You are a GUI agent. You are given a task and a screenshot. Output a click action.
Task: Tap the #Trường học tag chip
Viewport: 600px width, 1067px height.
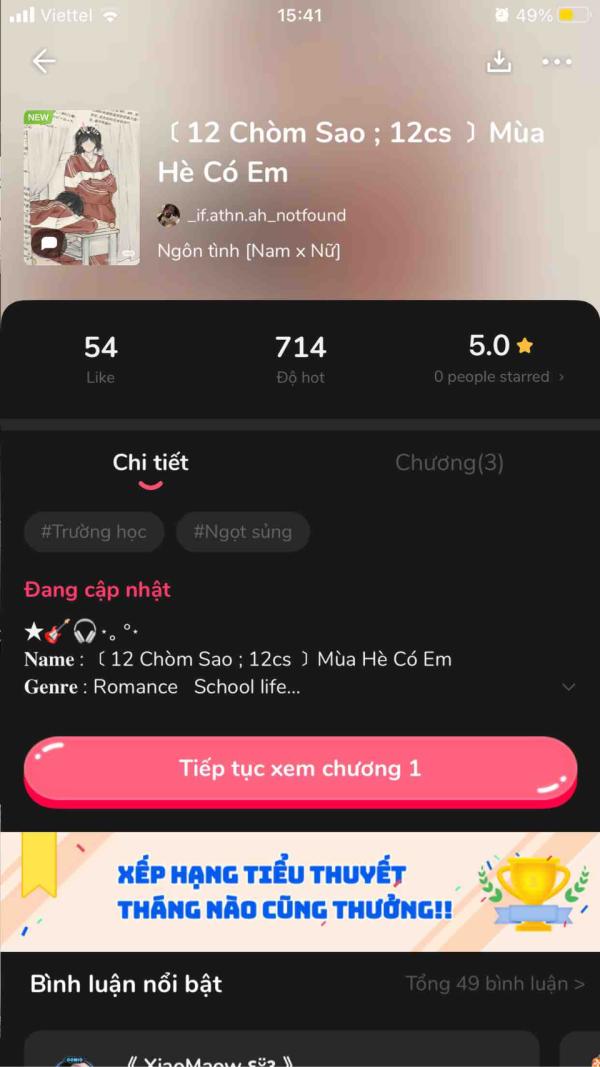coord(94,532)
